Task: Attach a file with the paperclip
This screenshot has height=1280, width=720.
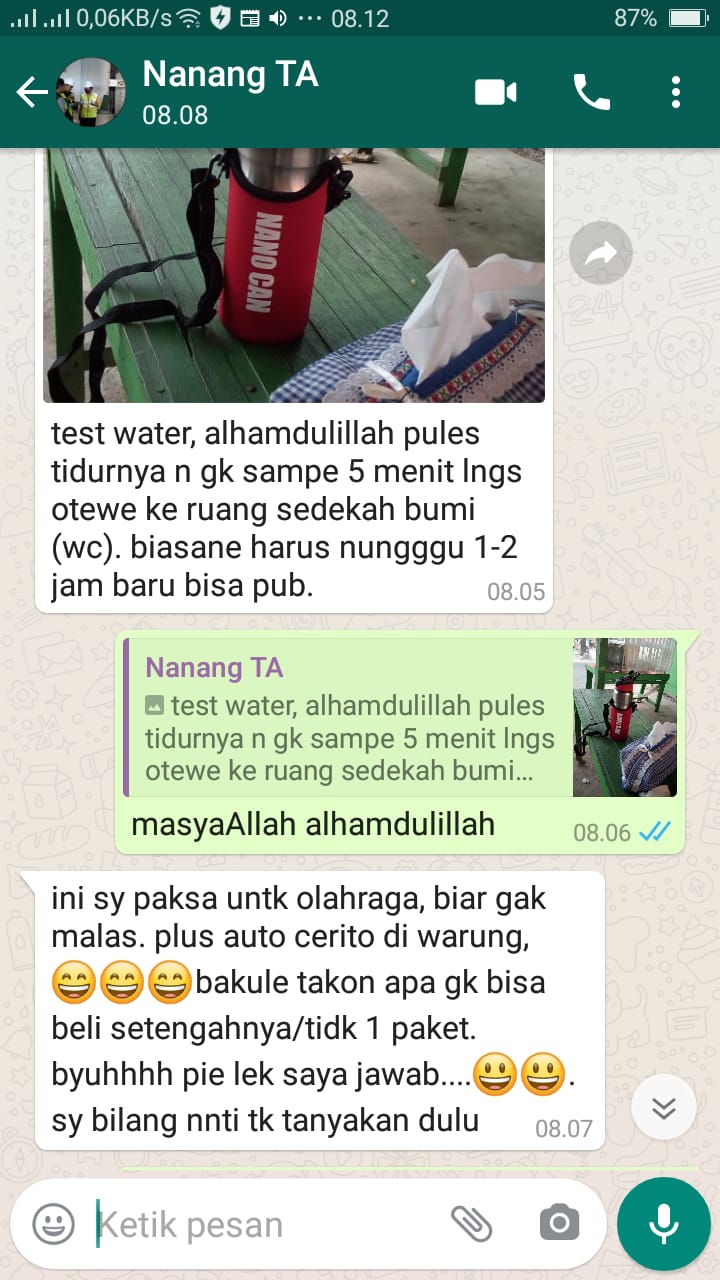Action: tap(471, 1223)
